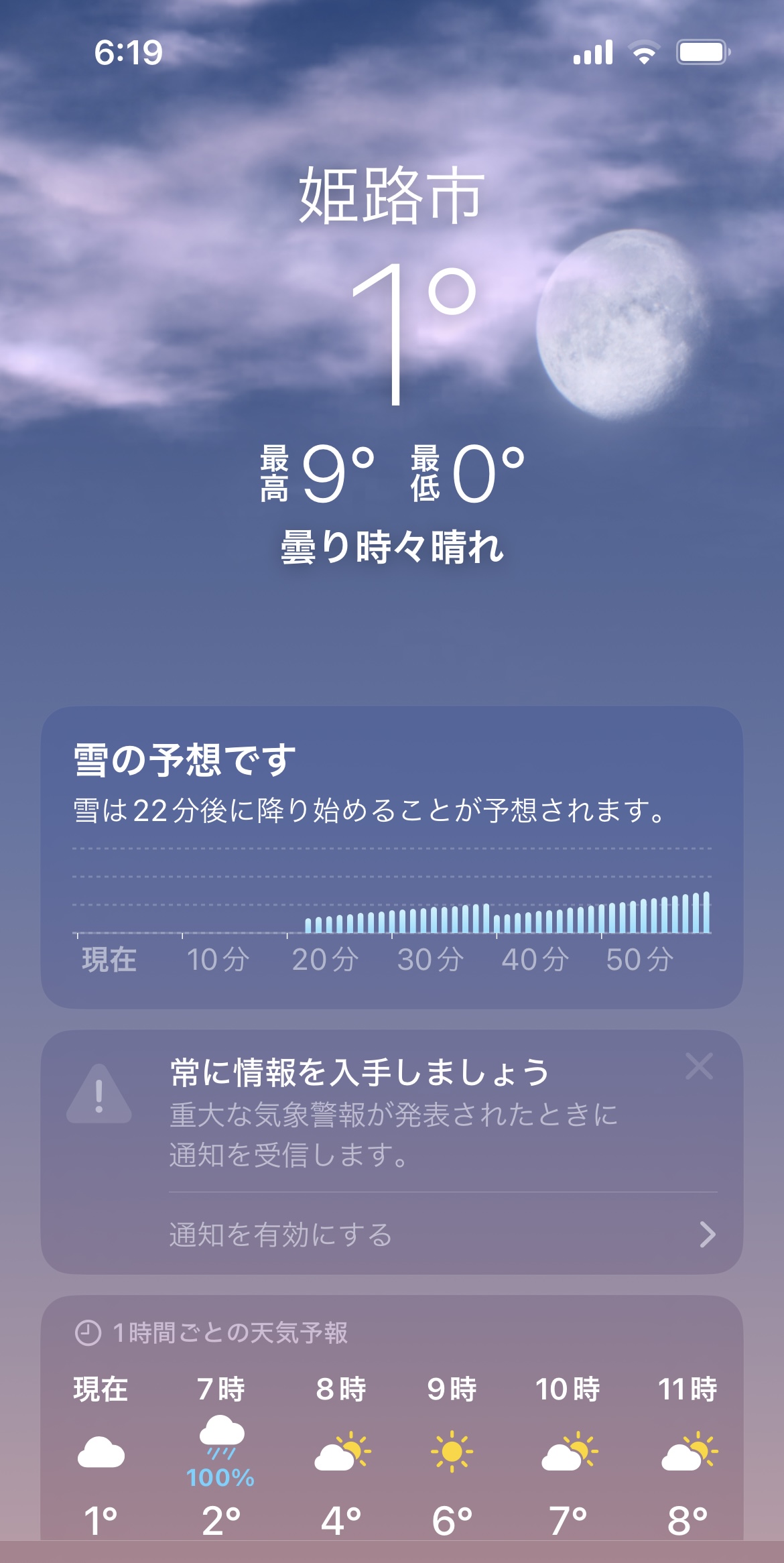
Task: Dismiss the 常に情報を入手しましょう banner
Action: click(699, 1066)
